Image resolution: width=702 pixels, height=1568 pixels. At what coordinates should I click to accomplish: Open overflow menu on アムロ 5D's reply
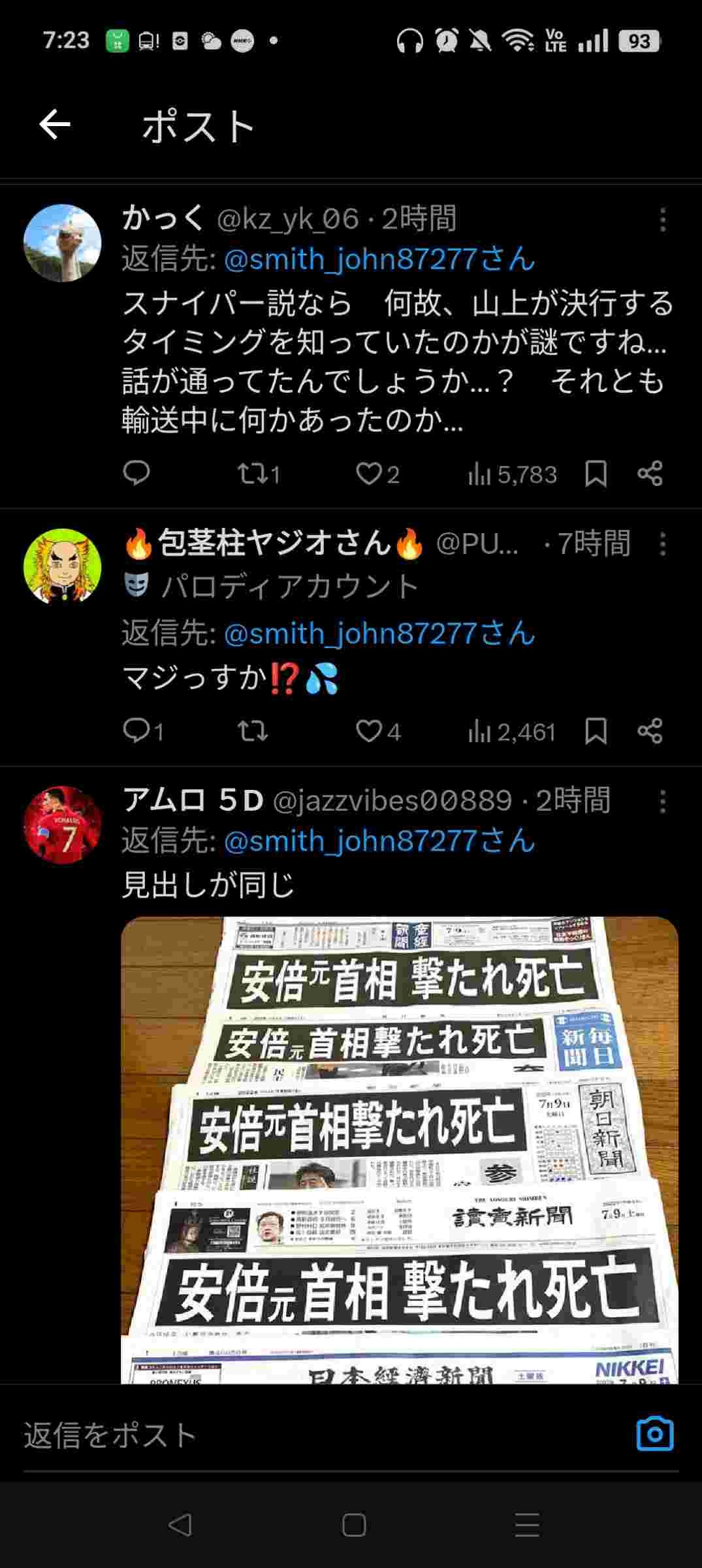(662, 802)
